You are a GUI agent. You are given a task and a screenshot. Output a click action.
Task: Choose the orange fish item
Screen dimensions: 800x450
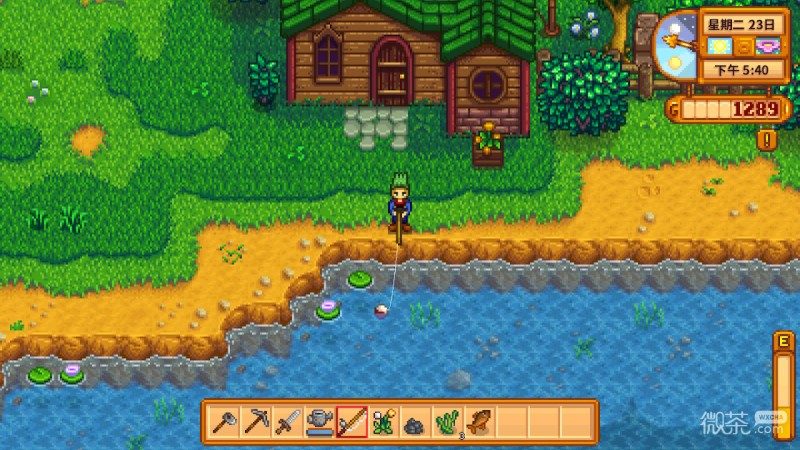point(478,422)
